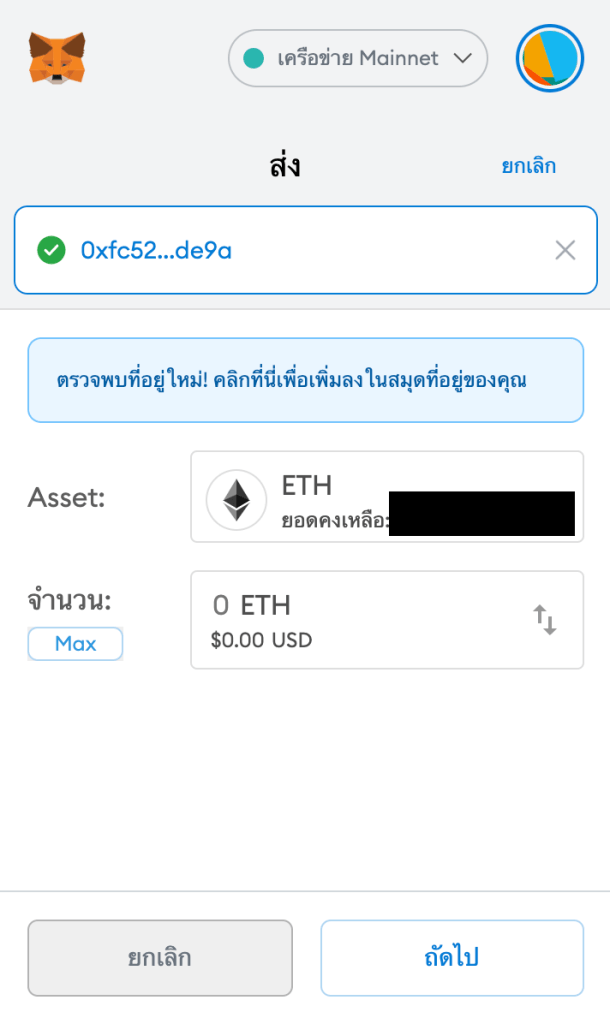
Task: Set the amount with the Max button
Action: (x=75, y=644)
